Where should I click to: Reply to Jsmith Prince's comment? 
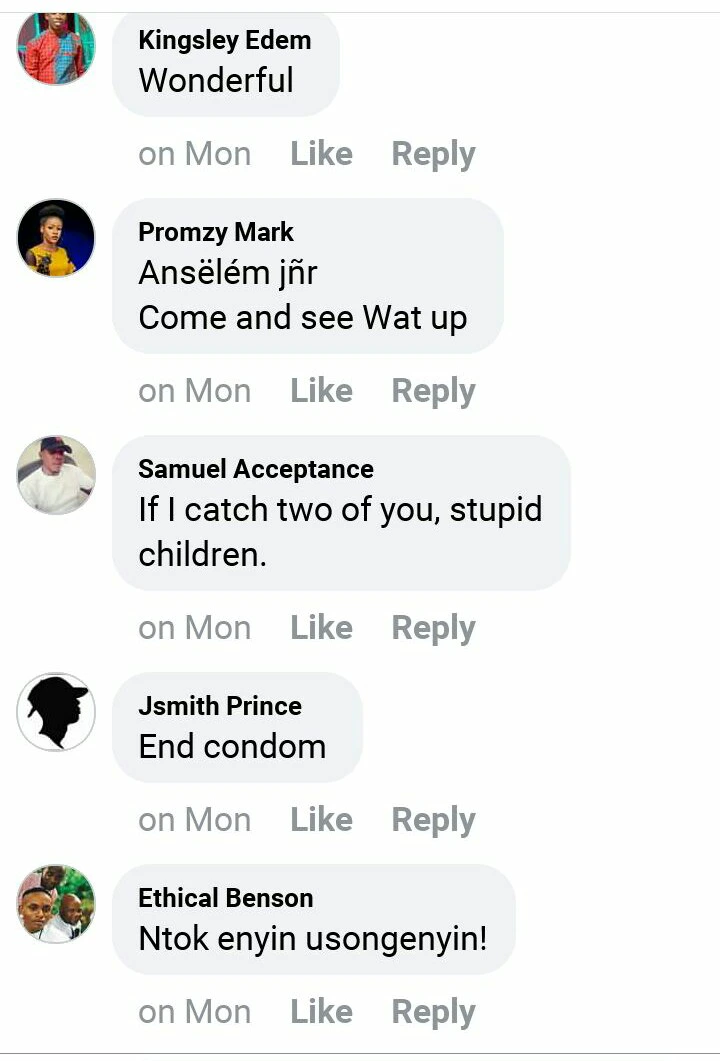click(433, 820)
